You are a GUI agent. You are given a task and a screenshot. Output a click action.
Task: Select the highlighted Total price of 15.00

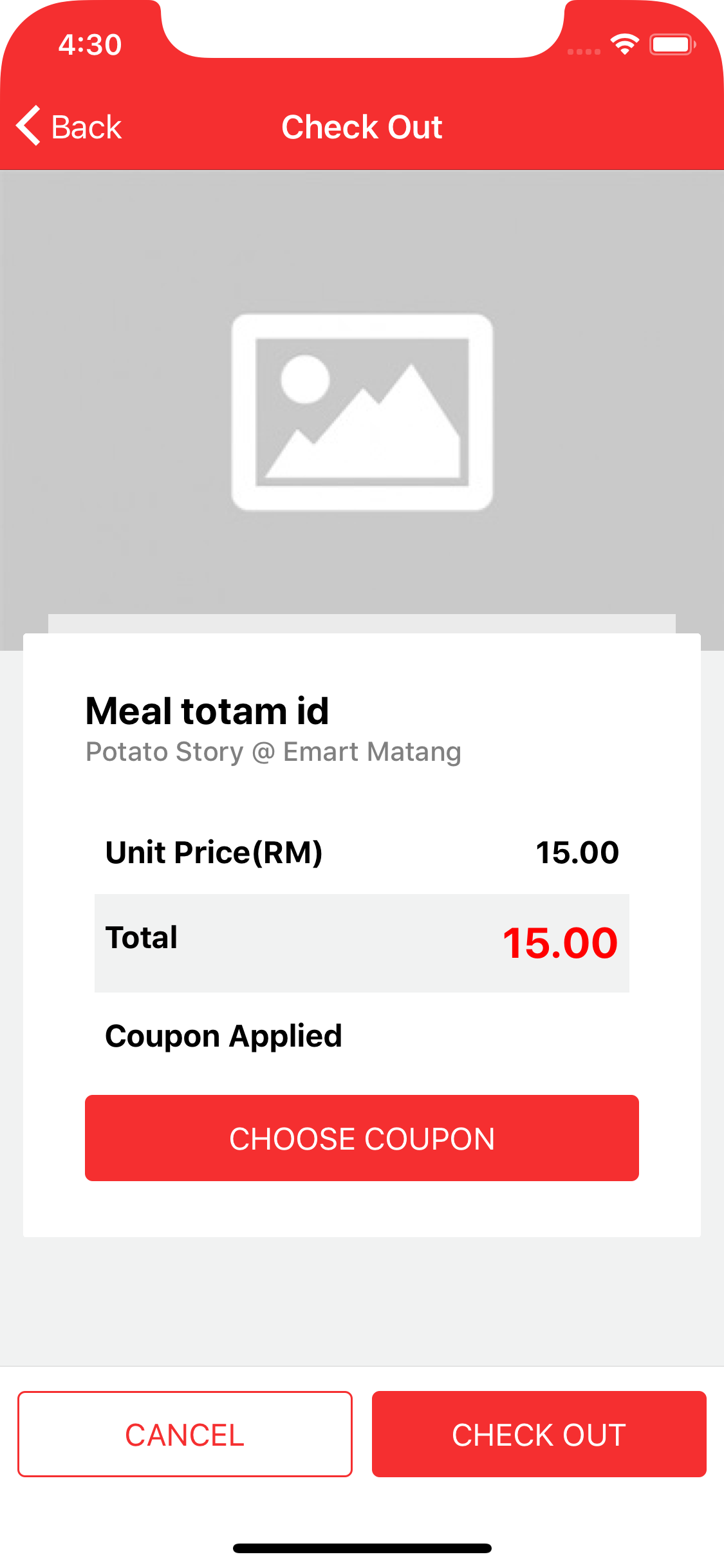(x=557, y=941)
